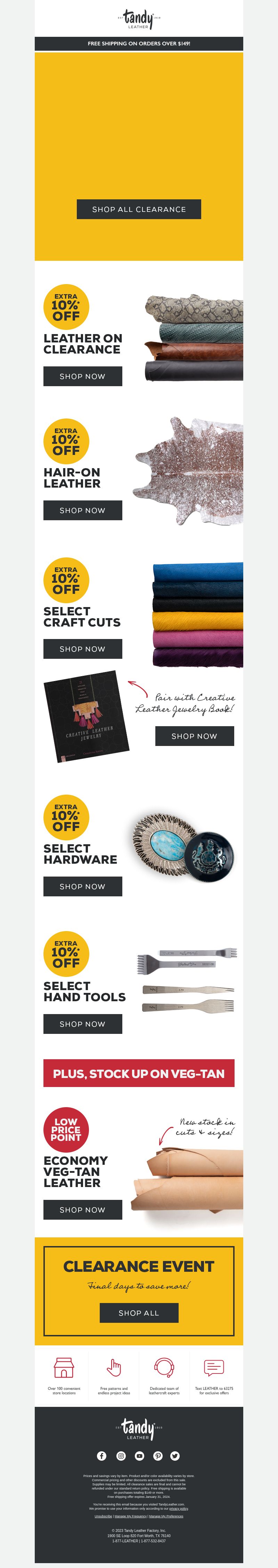Shop now for Select Hardware
The height and width of the screenshot is (1568, 278).
pos(82,886)
